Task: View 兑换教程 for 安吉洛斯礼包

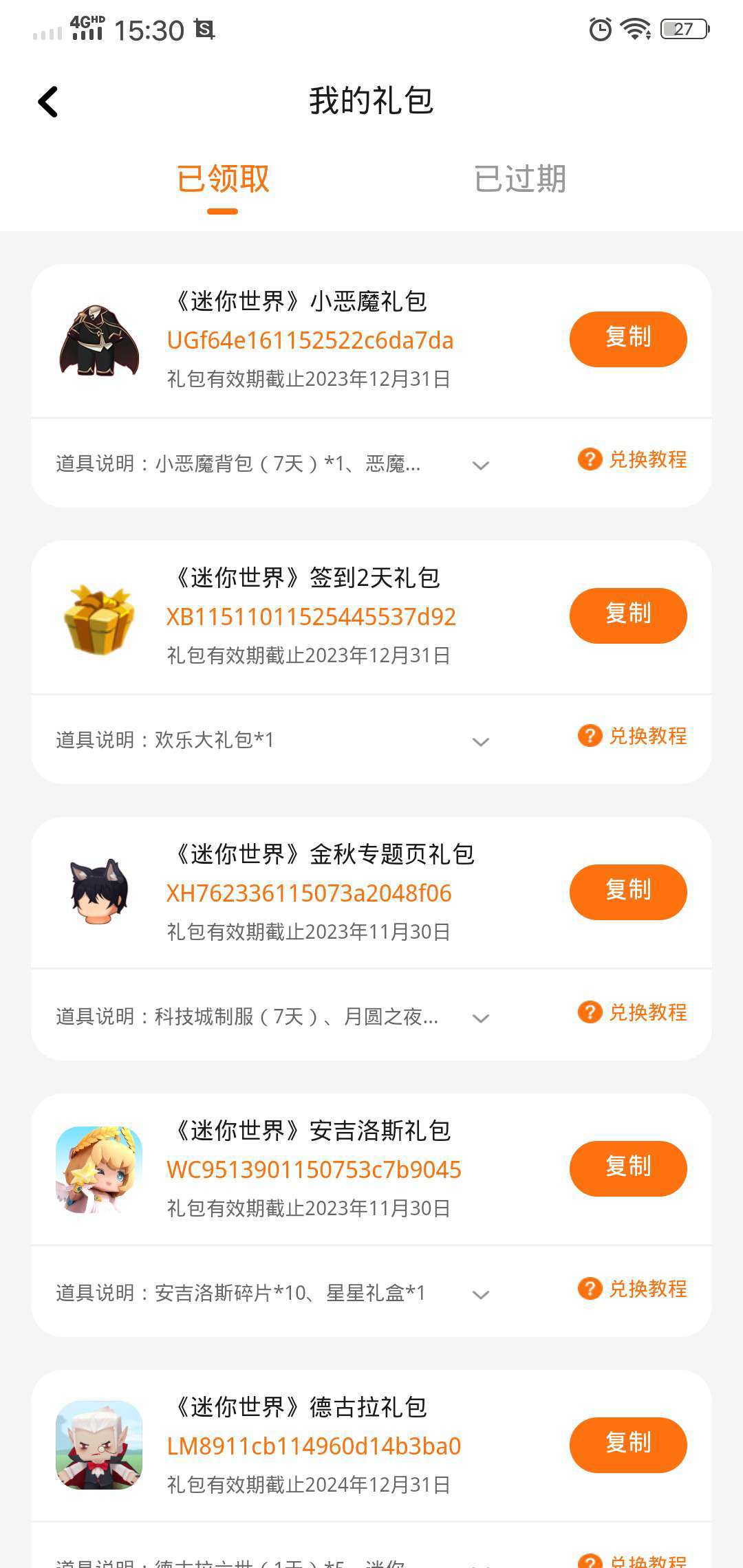Action: [633, 1289]
